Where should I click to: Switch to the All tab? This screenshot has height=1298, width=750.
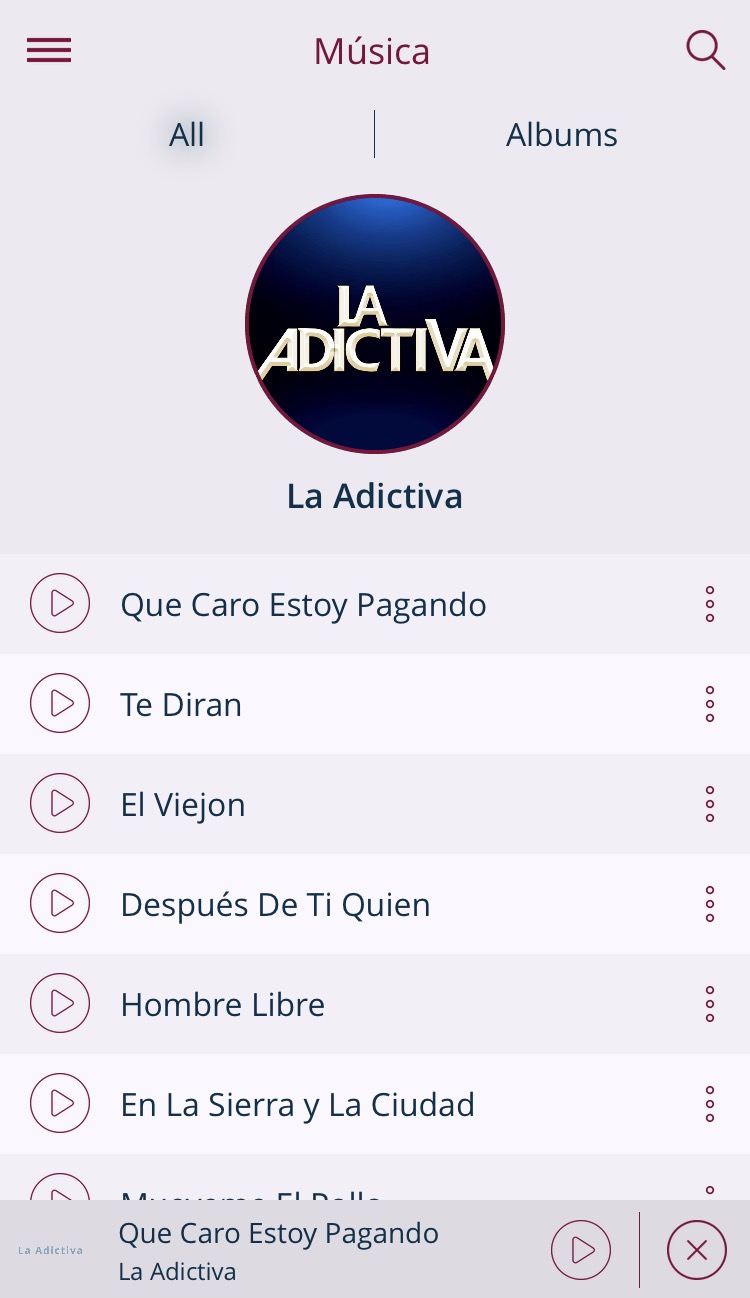(187, 134)
